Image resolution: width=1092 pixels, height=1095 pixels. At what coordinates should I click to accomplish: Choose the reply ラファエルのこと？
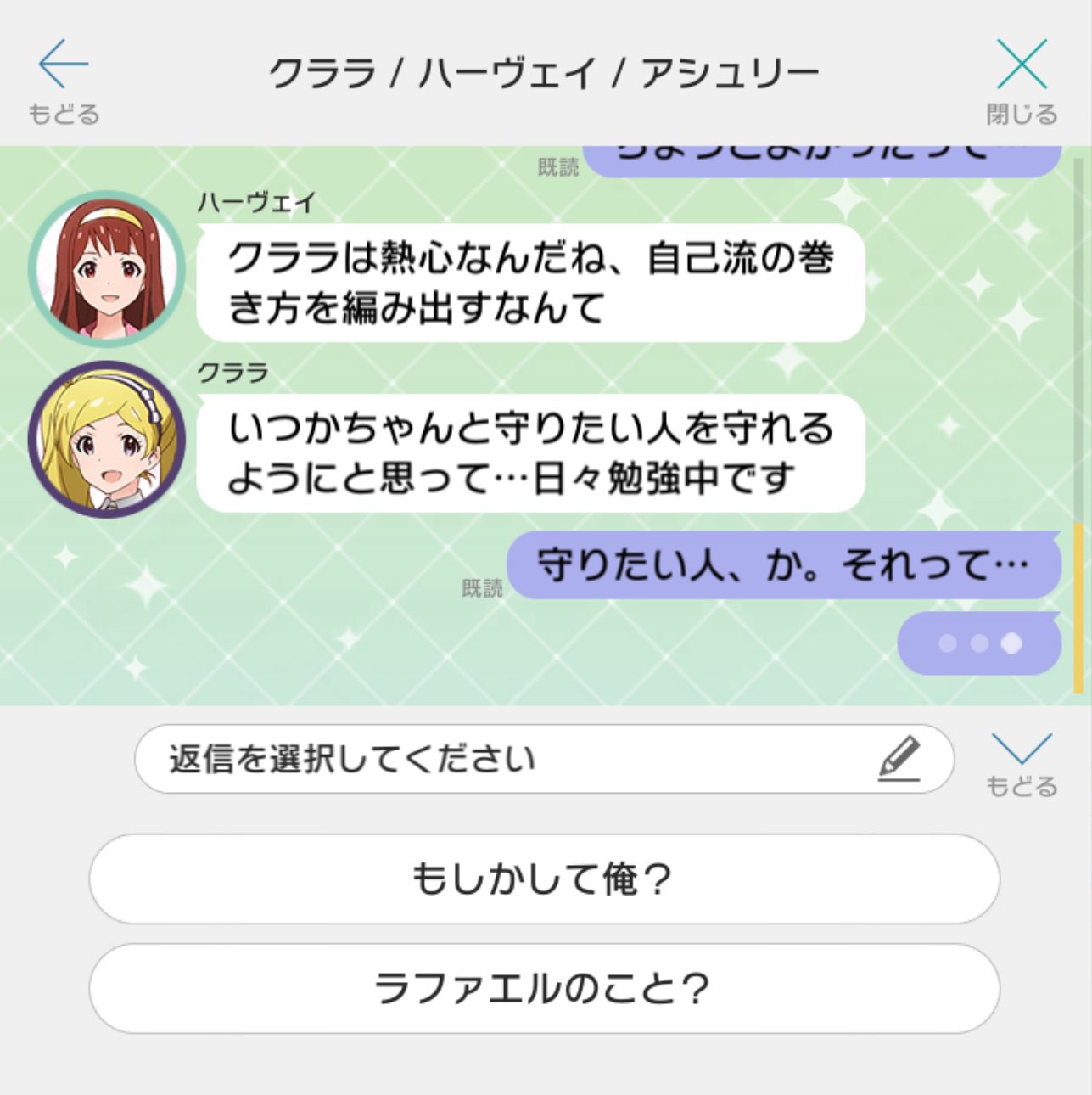(544, 988)
